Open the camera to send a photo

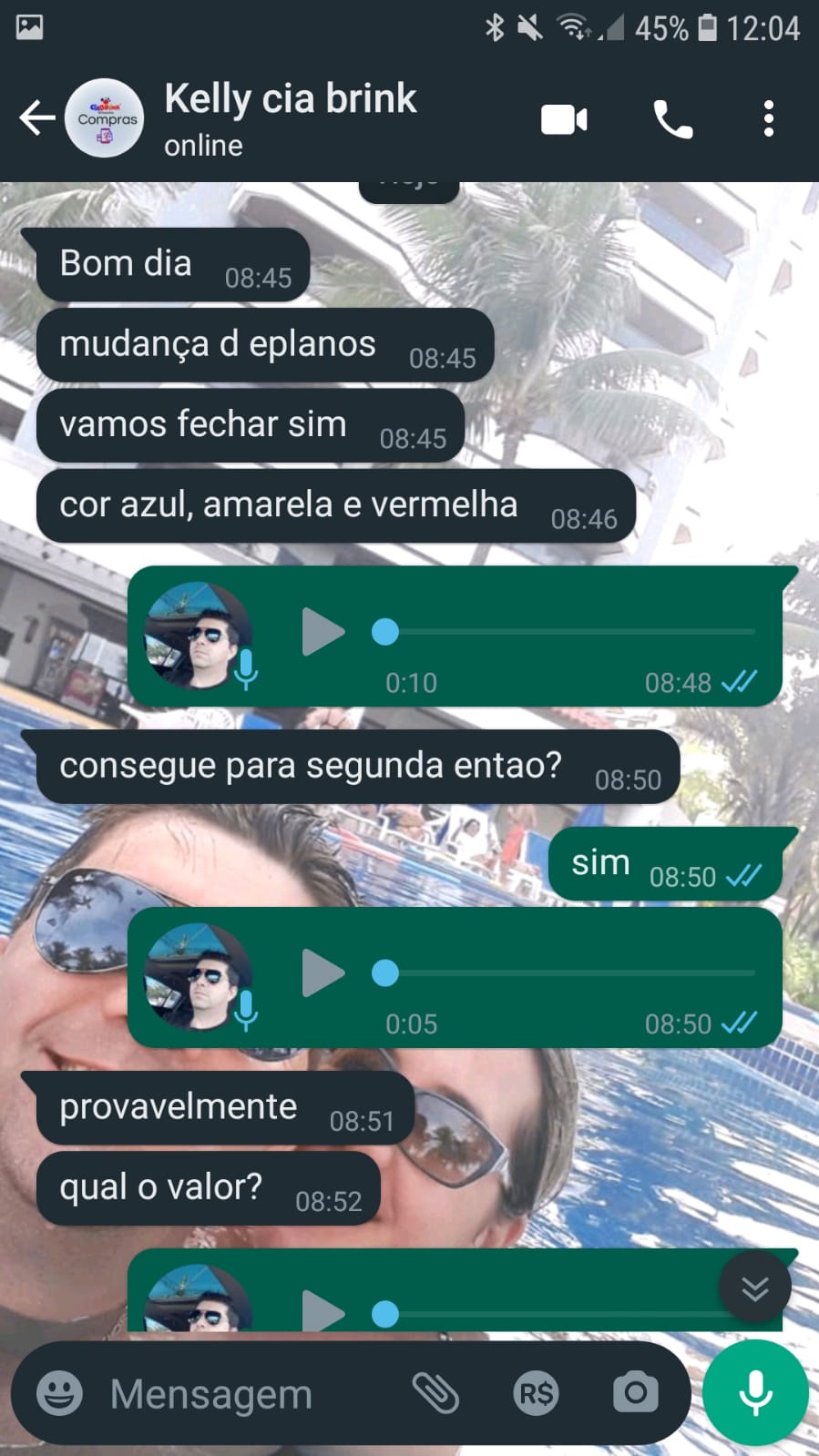coord(635,1393)
